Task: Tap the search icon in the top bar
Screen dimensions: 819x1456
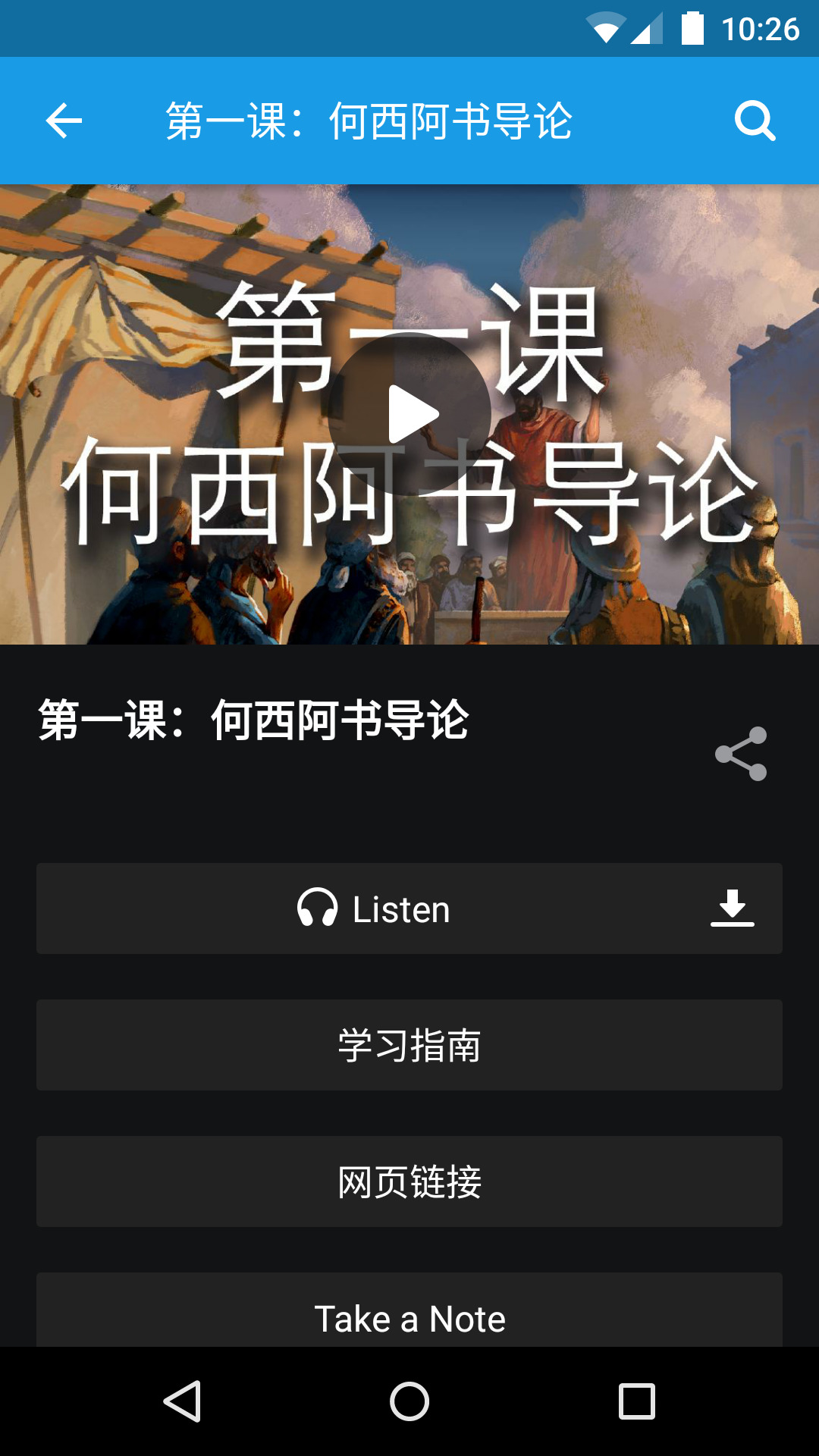Action: (755, 120)
